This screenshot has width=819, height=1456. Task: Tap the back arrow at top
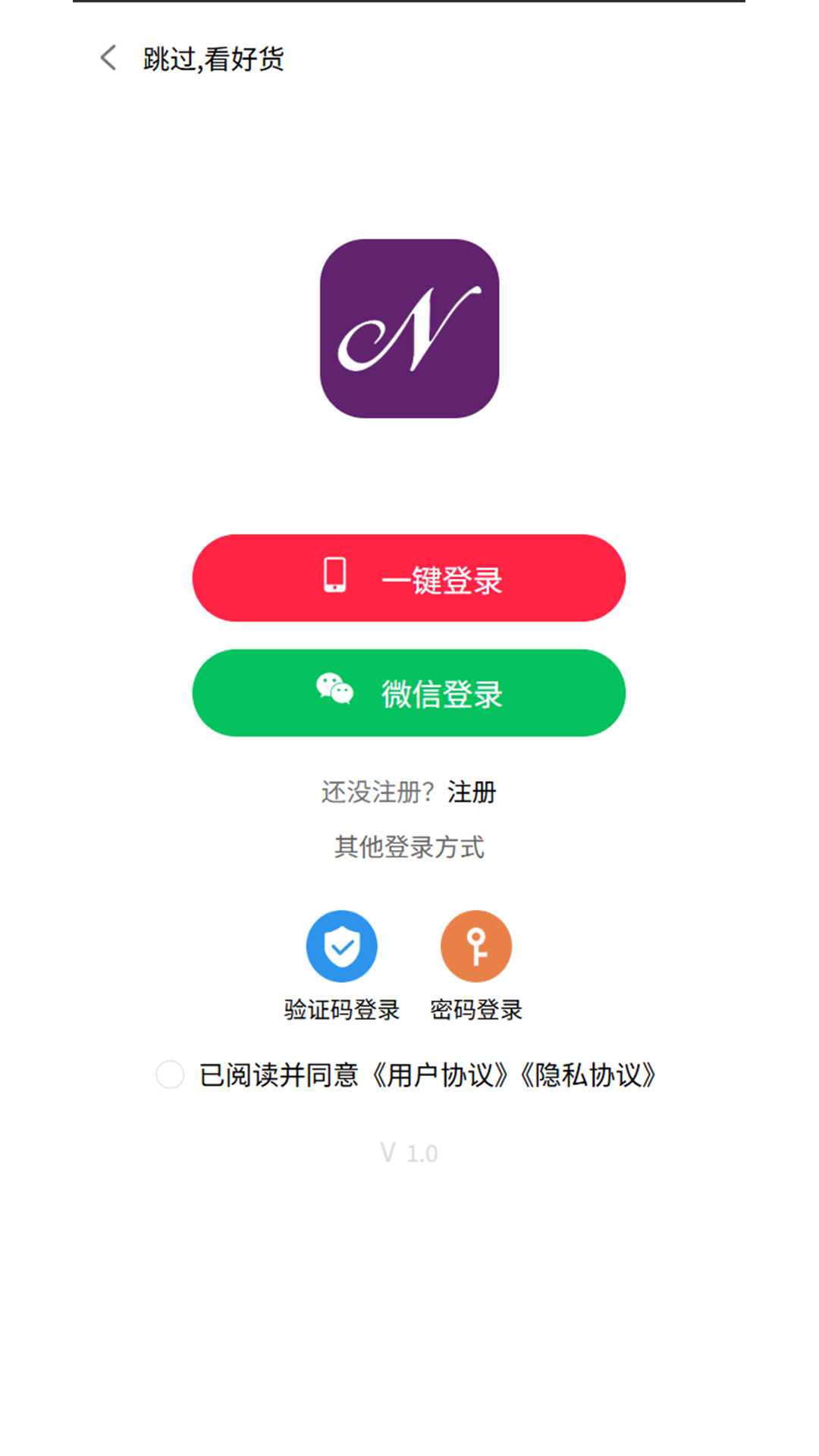108,58
